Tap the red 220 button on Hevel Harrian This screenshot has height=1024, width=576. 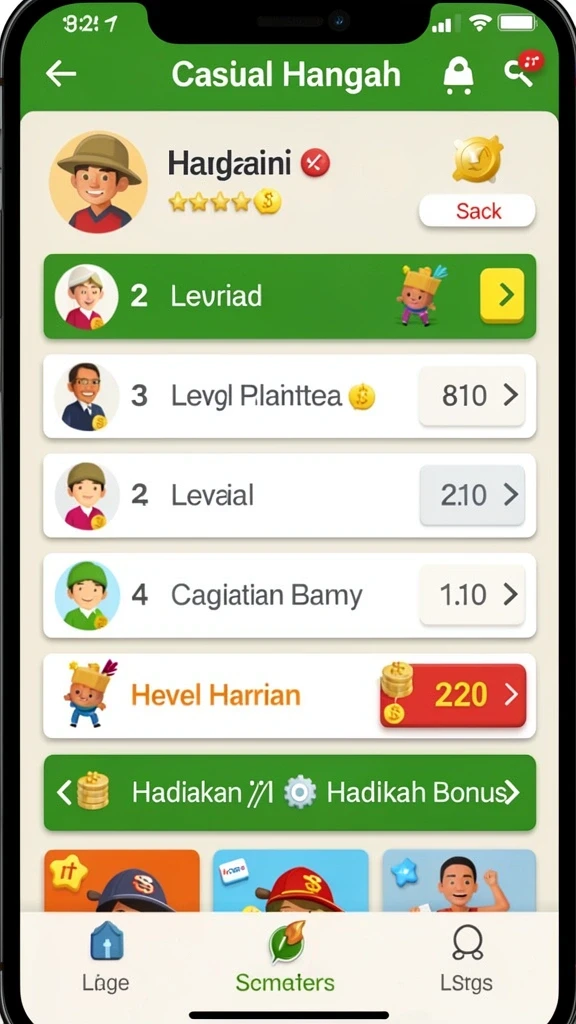pos(453,696)
